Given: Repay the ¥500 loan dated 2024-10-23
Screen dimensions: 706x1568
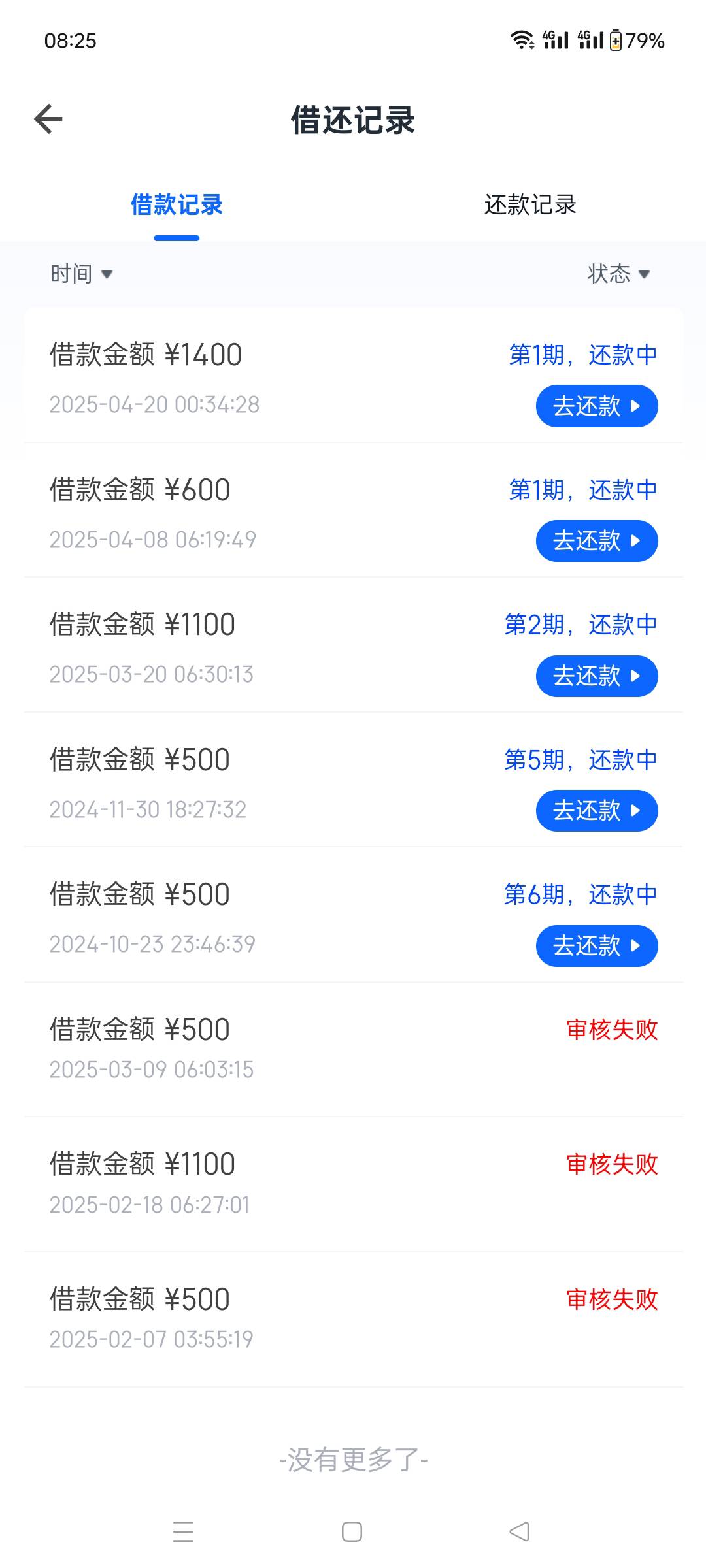Looking at the screenshot, I should click(597, 946).
